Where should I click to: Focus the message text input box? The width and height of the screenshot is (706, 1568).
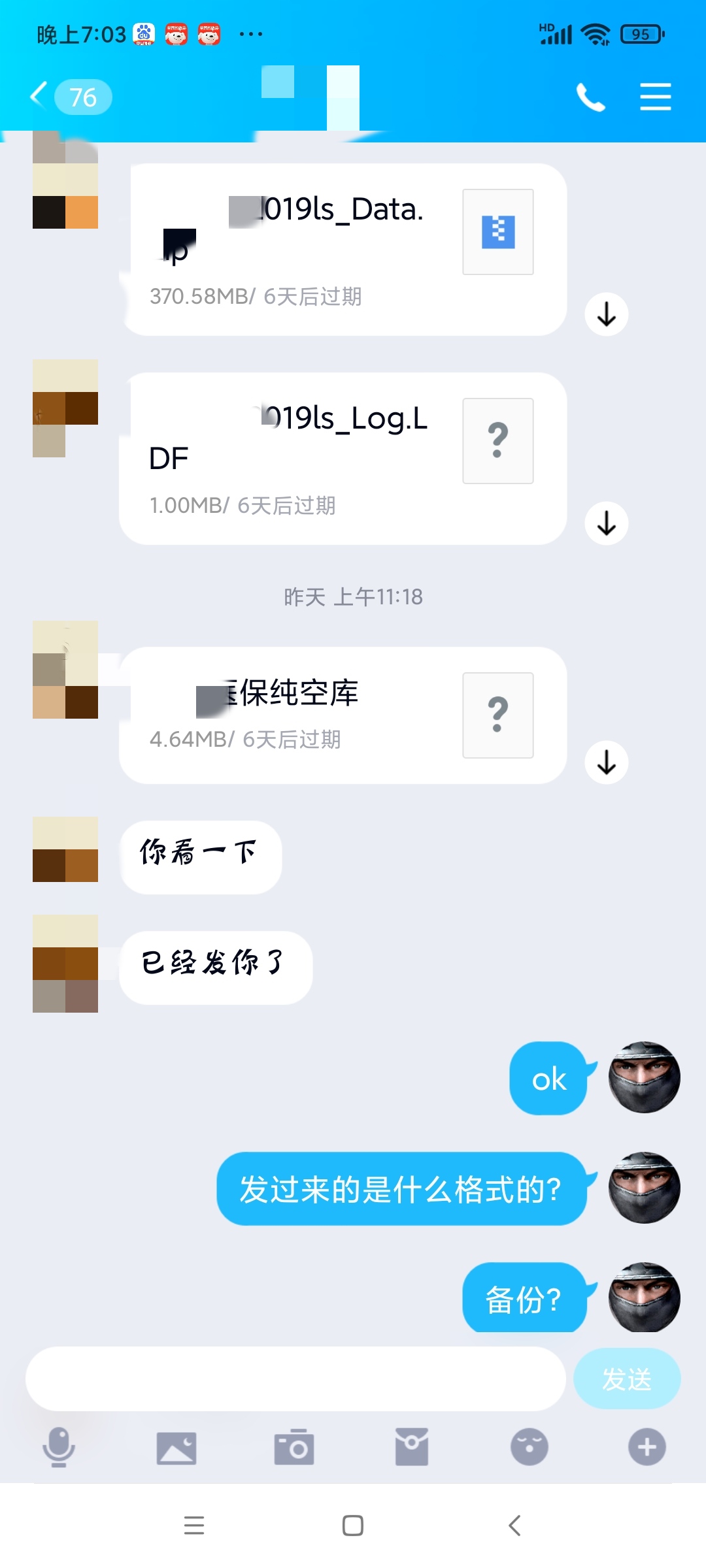(295, 1379)
